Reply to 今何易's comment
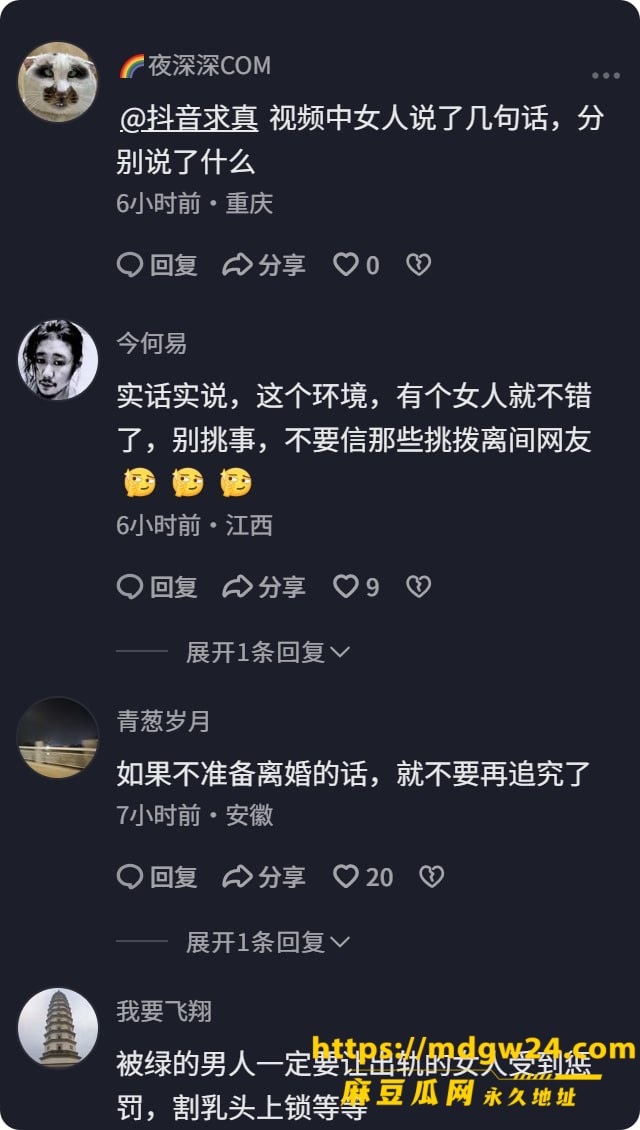Image resolution: width=640 pixels, height=1130 pixels. pyautogui.click(x=157, y=587)
